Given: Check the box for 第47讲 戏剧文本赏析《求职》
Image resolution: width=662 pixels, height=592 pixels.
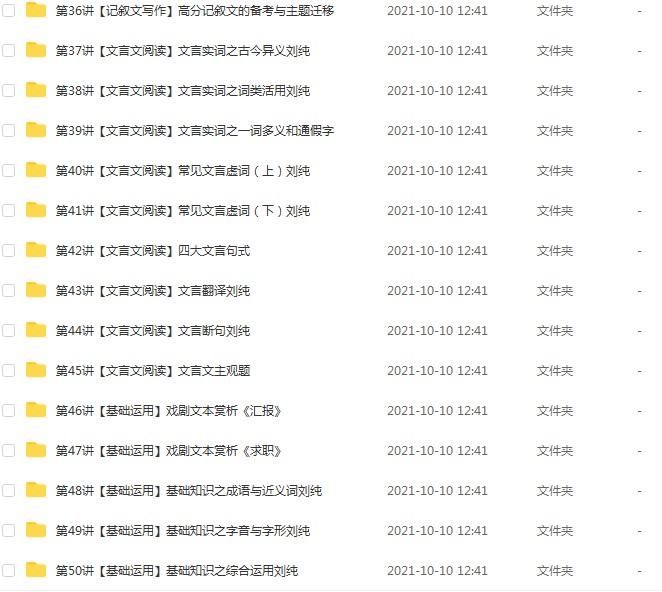Looking at the screenshot, I should 9,451.
